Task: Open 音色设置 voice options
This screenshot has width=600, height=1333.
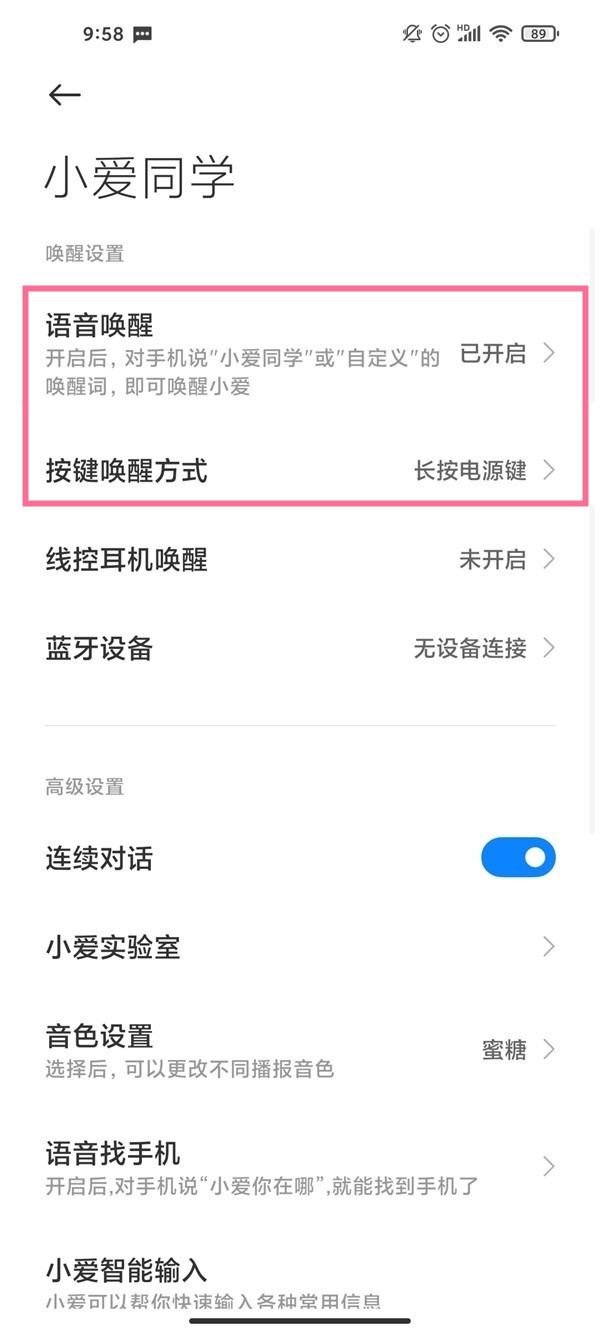Action: click(x=300, y=1050)
